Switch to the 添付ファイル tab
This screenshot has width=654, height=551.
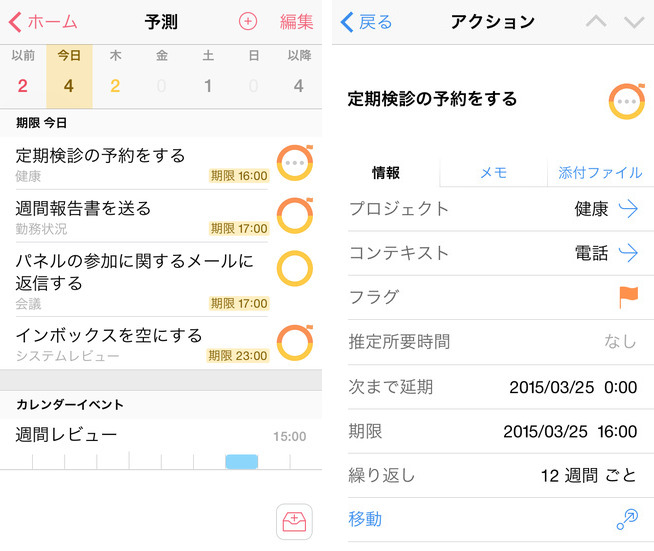click(x=600, y=172)
